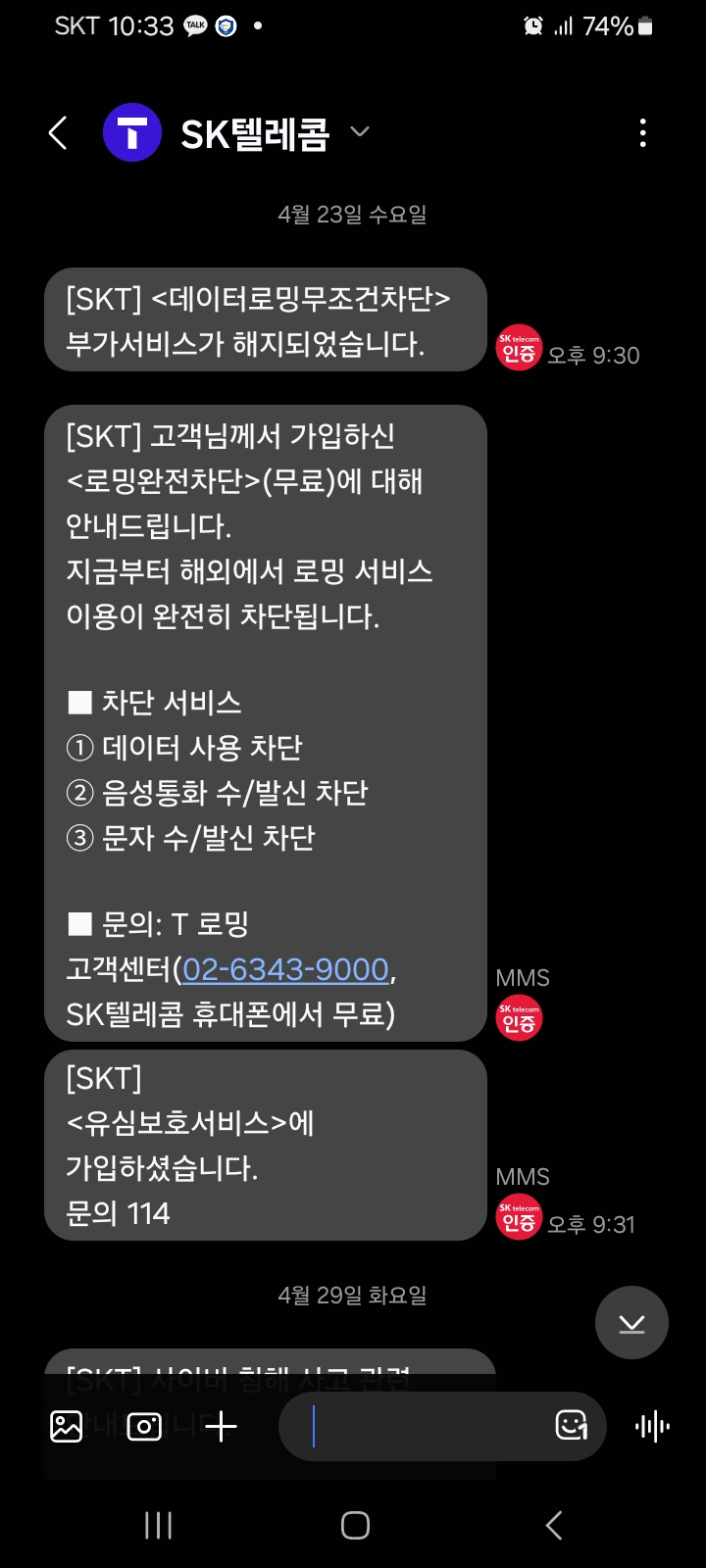Viewport: 706px width, 1568px height.
Task: Tap the SK telecom 인증 verification badge
Action: coord(519,347)
